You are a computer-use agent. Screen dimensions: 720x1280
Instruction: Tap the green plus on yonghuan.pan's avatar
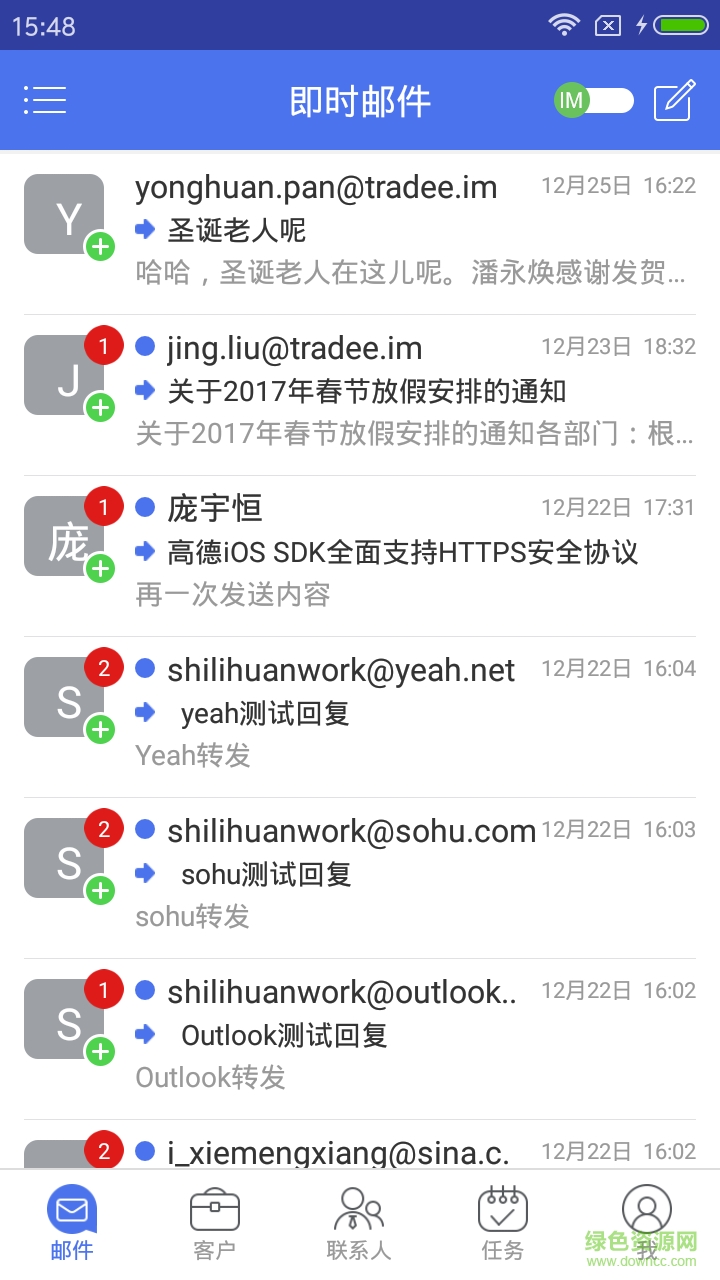(100, 246)
